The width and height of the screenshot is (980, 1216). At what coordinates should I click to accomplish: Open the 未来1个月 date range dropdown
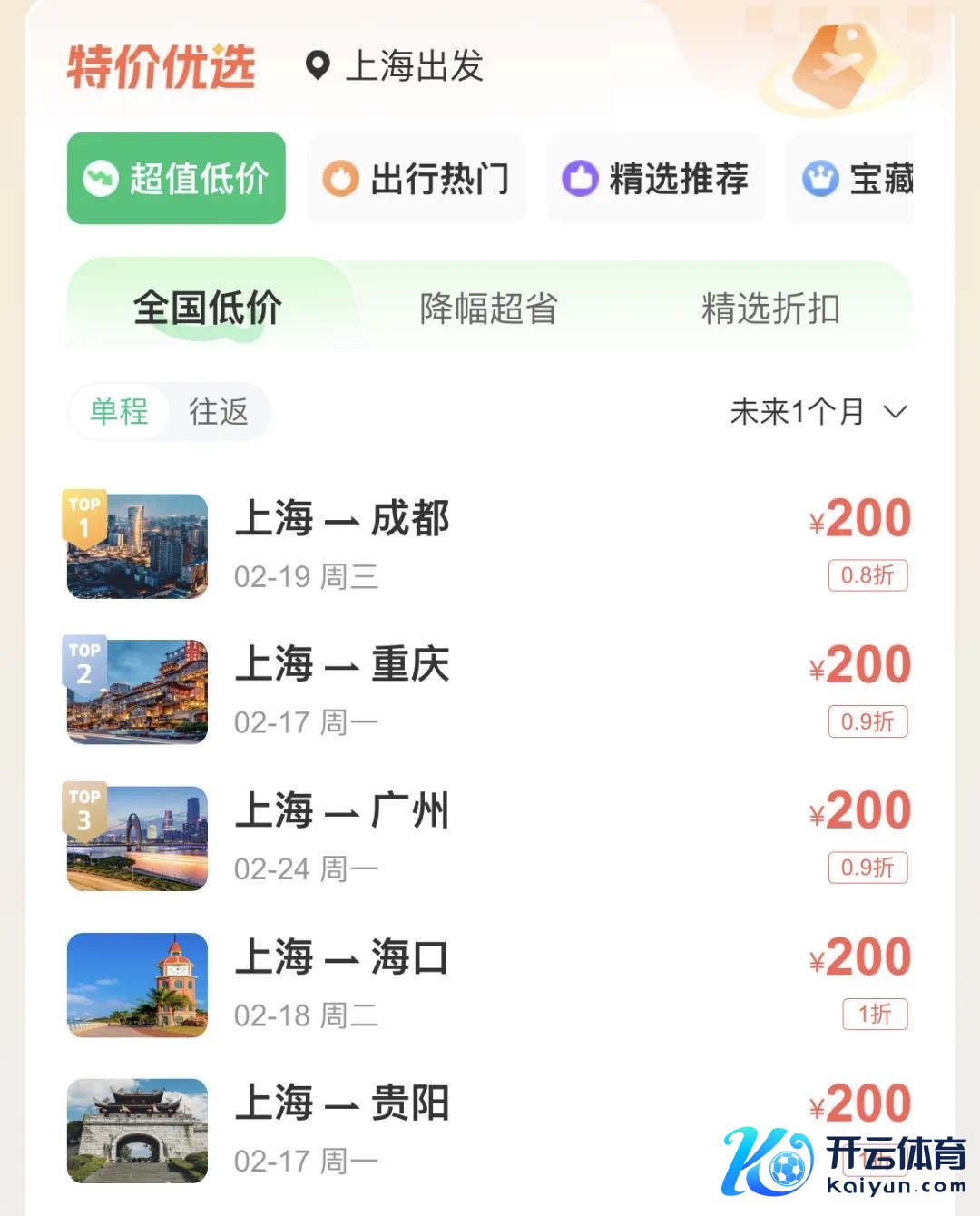click(x=797, y=413)
